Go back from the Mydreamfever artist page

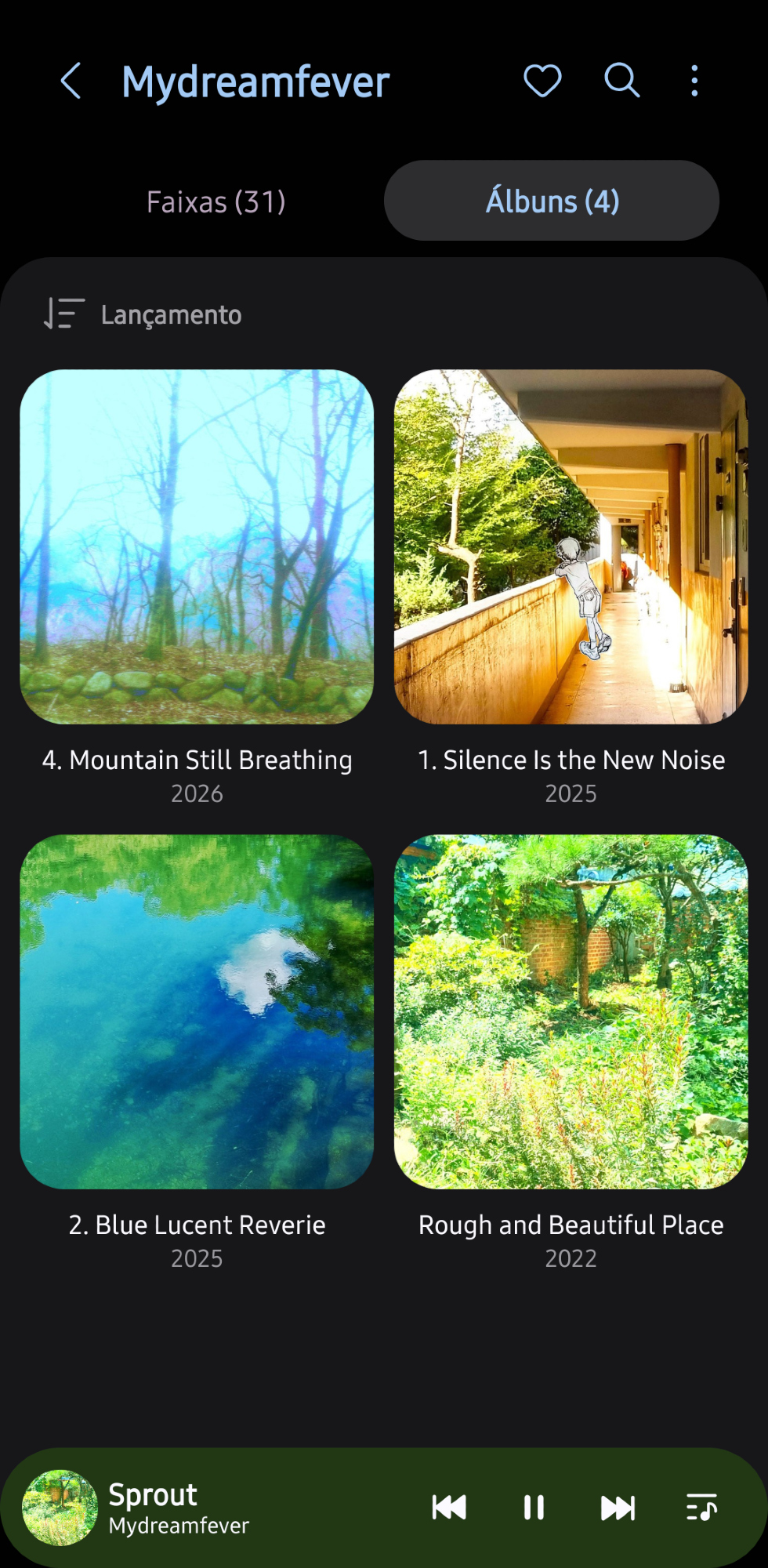pos(71,81)
